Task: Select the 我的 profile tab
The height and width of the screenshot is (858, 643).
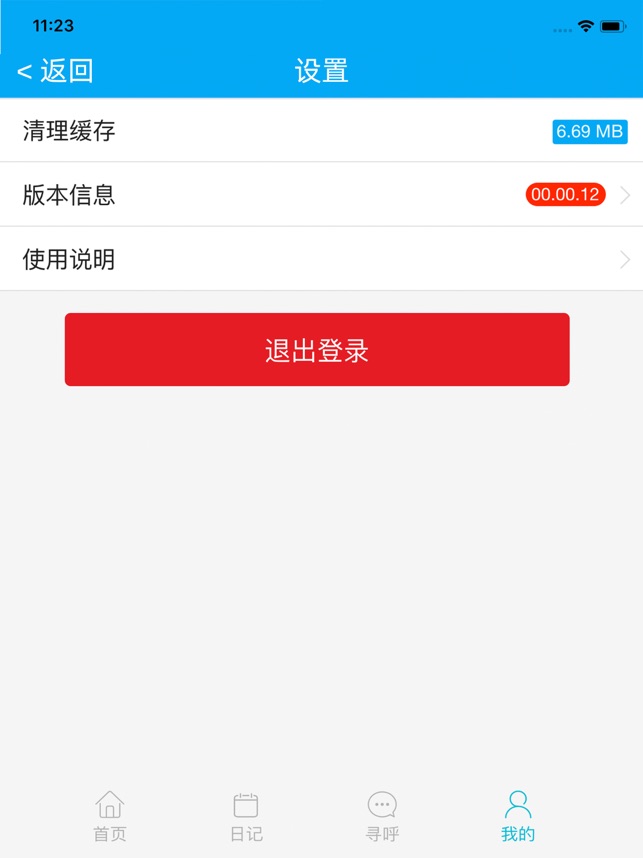Action: [x=518, y=815]
